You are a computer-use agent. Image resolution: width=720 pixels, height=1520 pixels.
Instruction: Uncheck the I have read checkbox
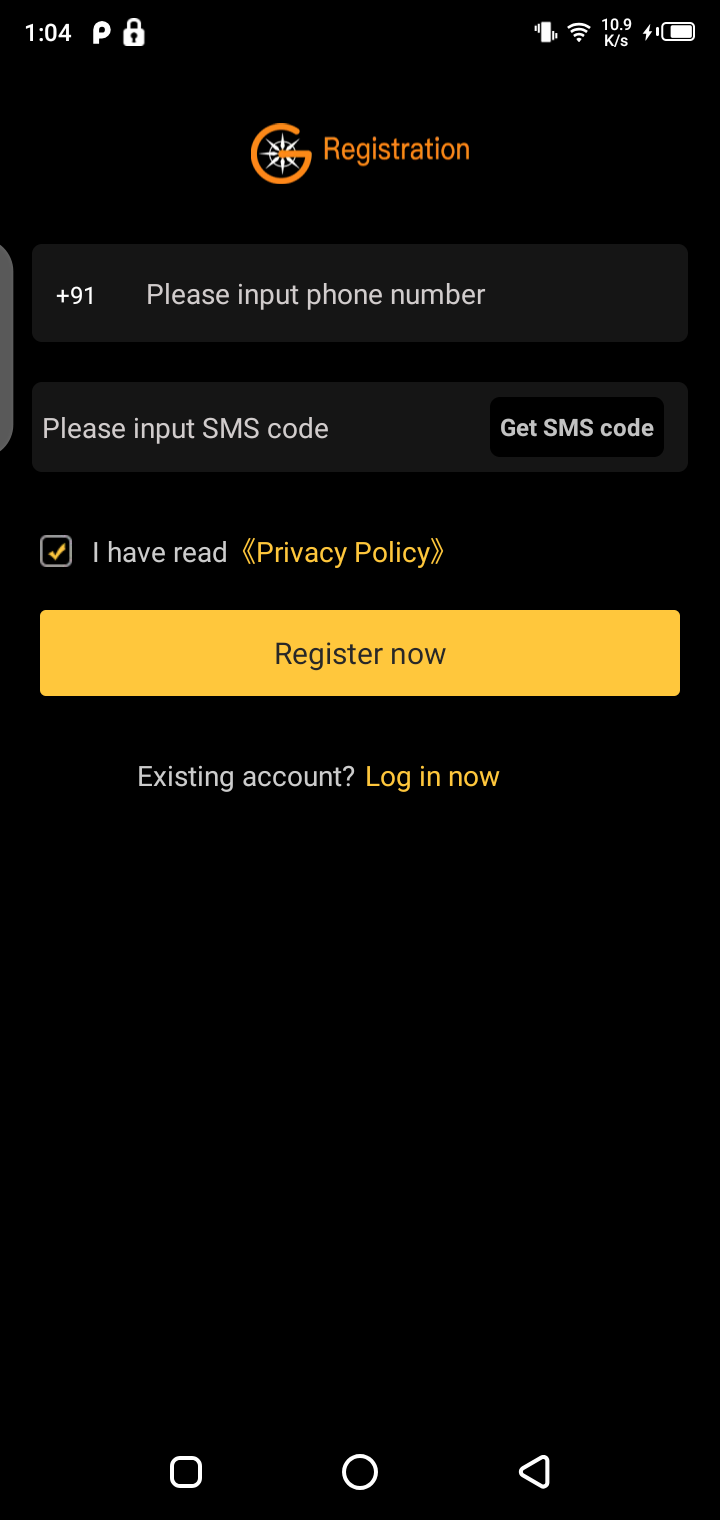(56, 551)
